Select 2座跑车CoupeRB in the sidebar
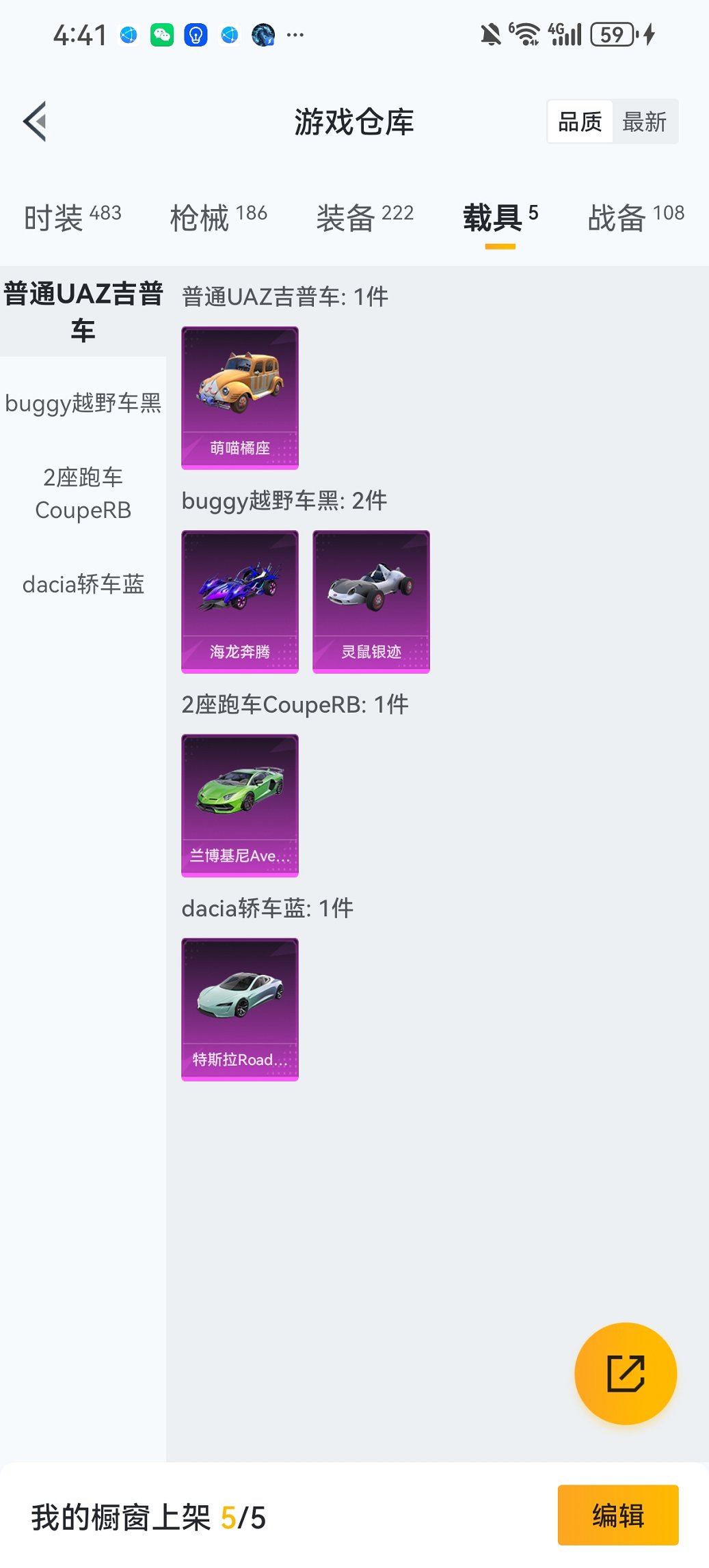This screenshot has width=709, height=1568. tap(83, 493)
